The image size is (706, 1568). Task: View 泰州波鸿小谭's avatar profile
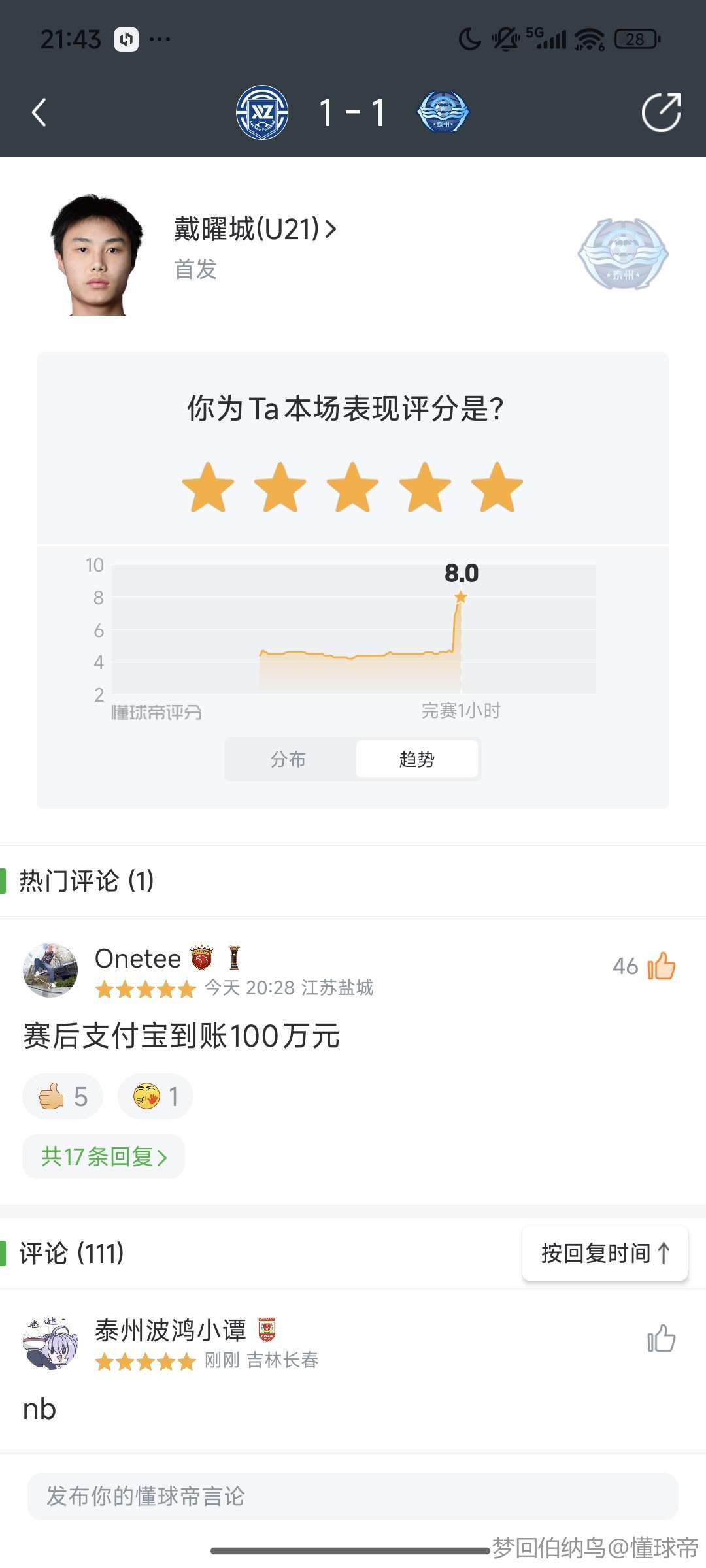click(50, 1343)
